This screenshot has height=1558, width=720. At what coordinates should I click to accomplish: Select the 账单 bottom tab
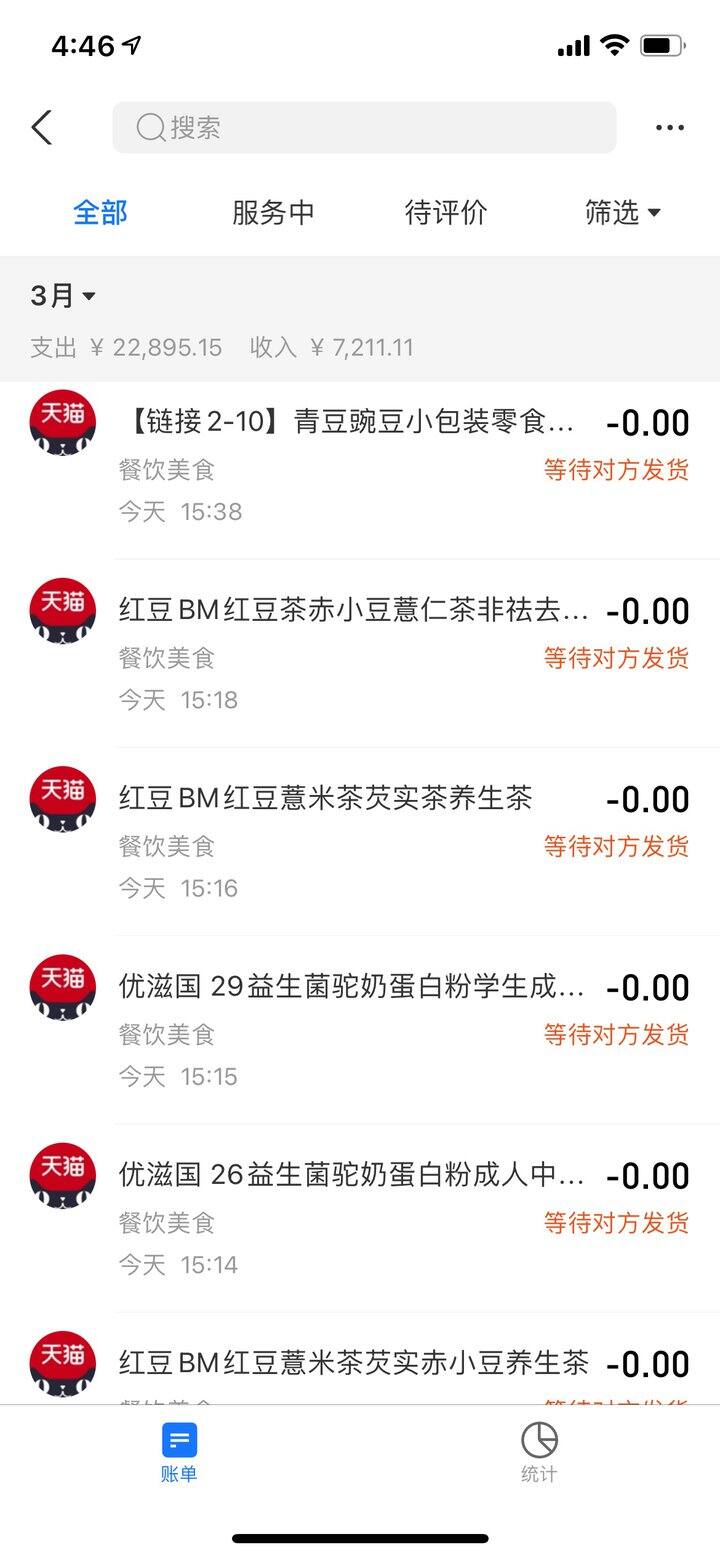pos(179,1453)
